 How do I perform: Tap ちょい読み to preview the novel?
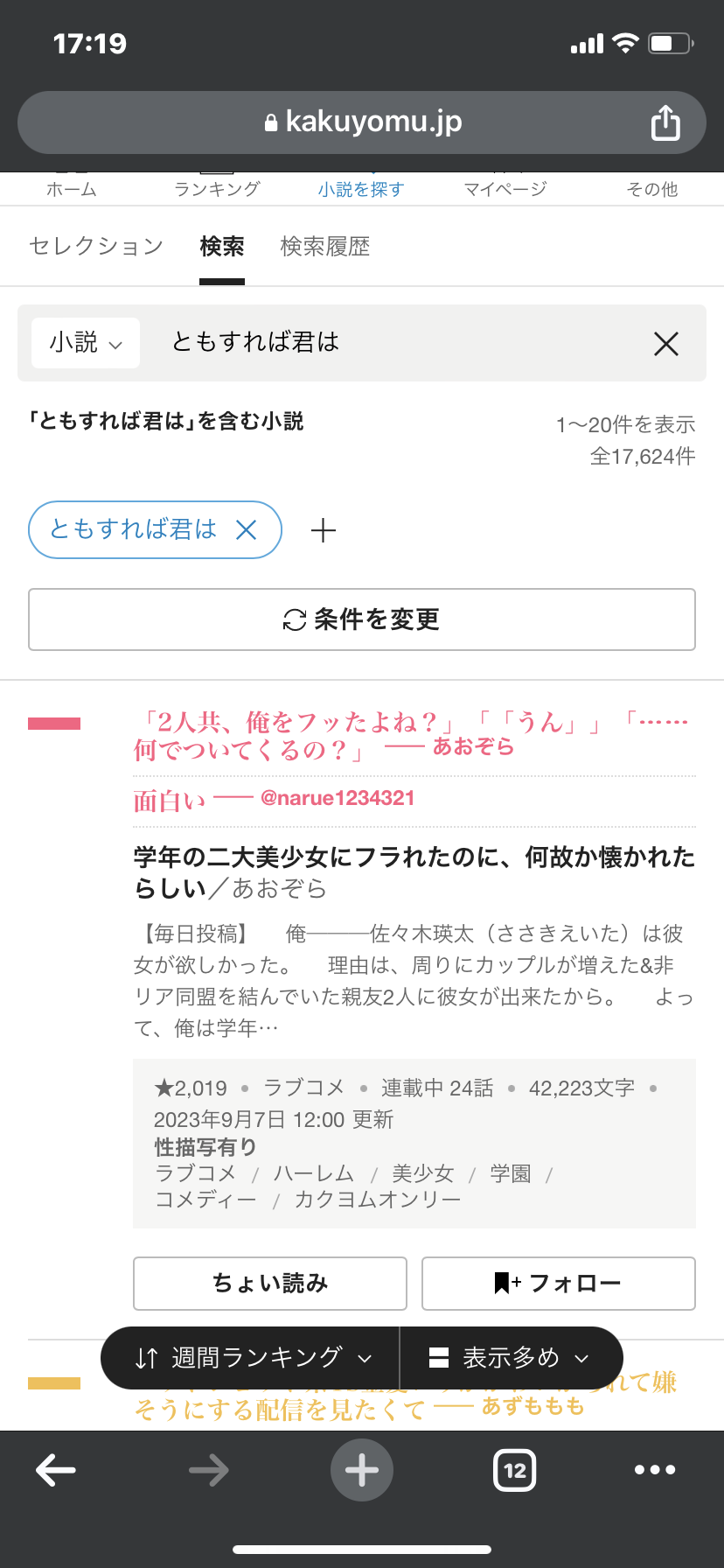[270, 1284]
